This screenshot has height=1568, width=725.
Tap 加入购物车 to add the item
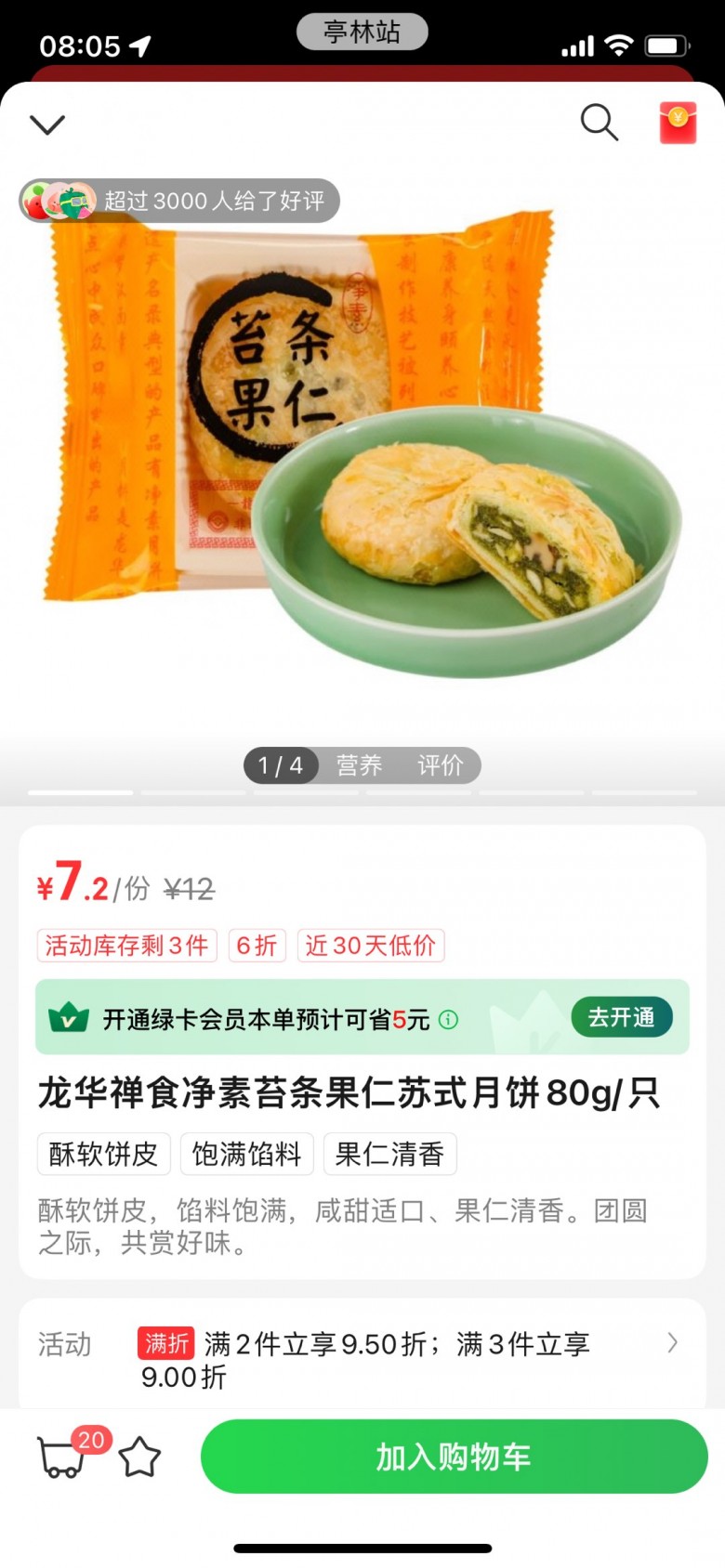(454, 1457)
